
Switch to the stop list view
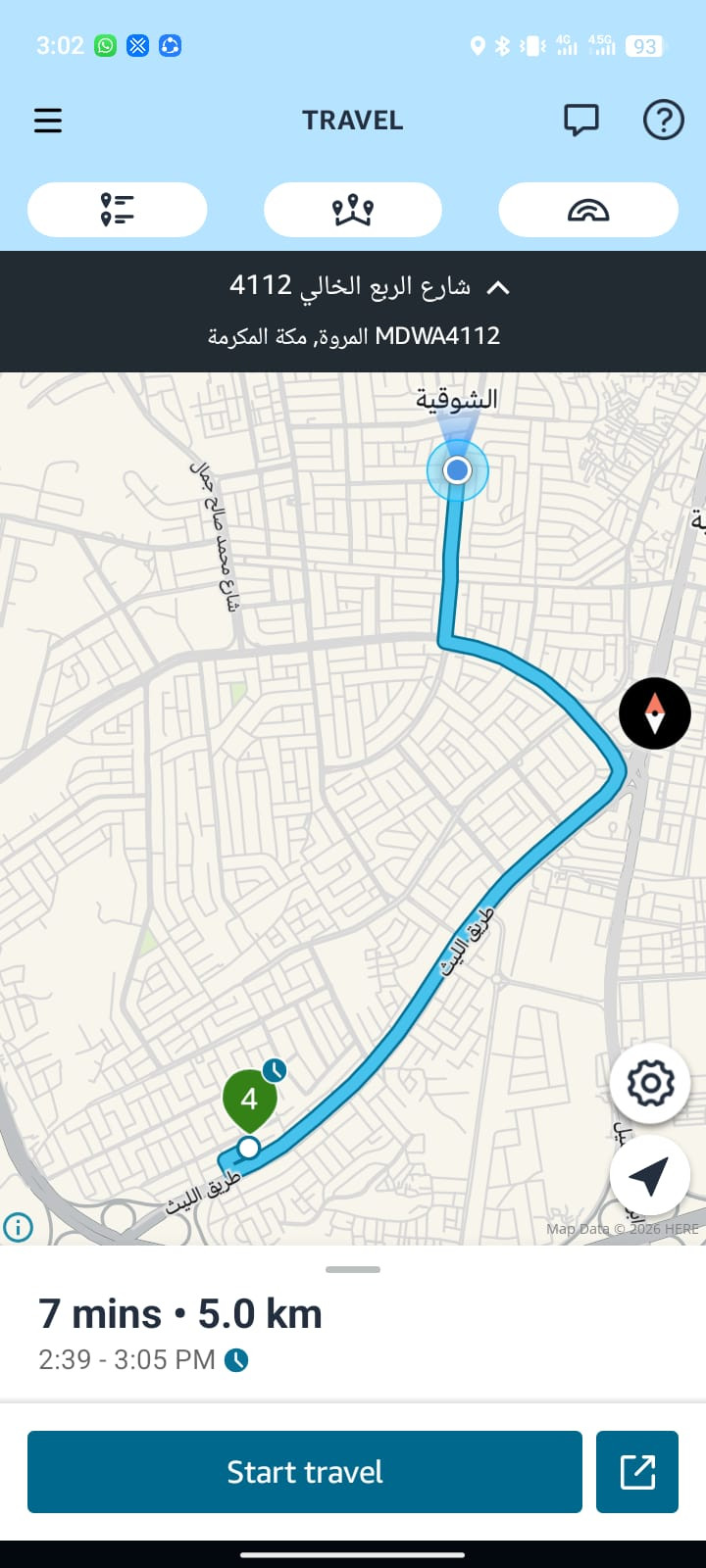(x=118, y=210)
